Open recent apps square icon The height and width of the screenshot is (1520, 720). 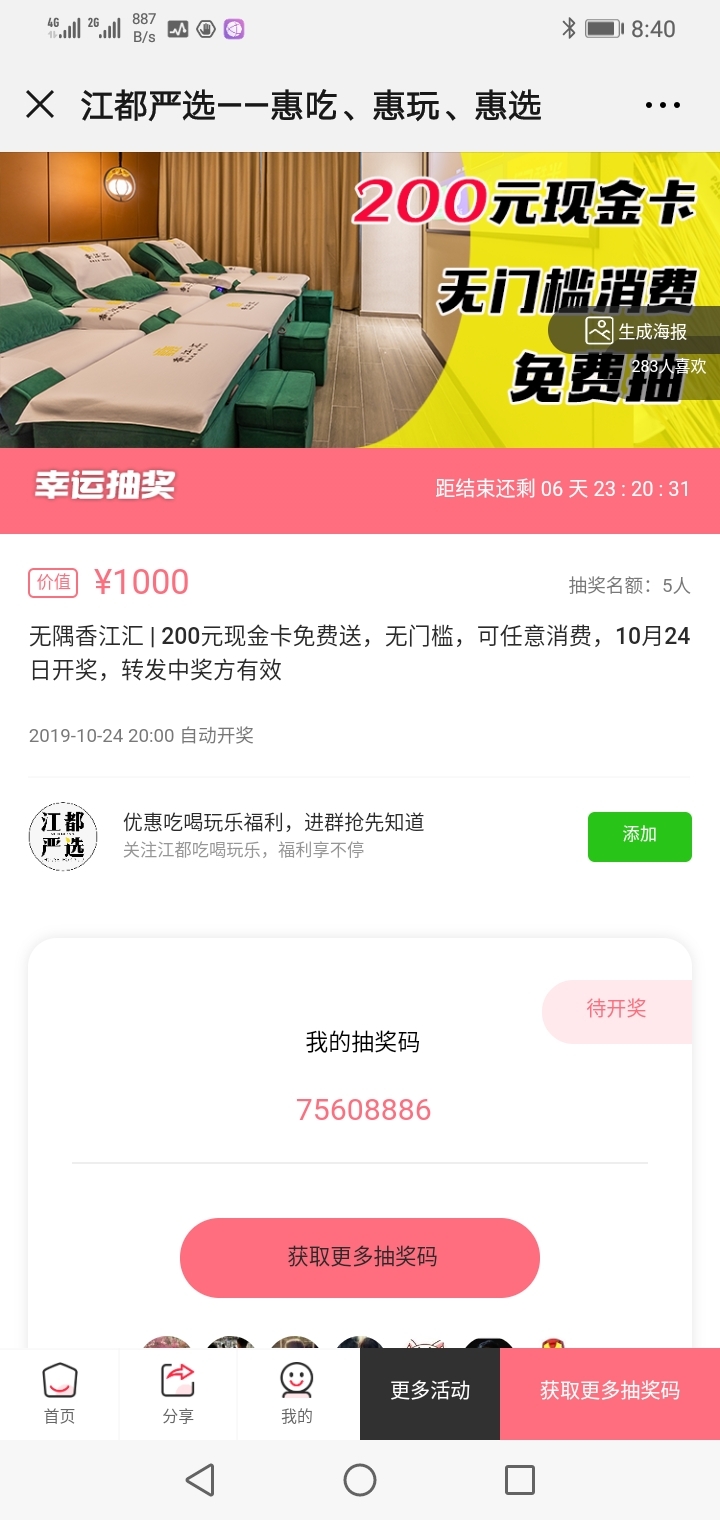point(519,1479)
